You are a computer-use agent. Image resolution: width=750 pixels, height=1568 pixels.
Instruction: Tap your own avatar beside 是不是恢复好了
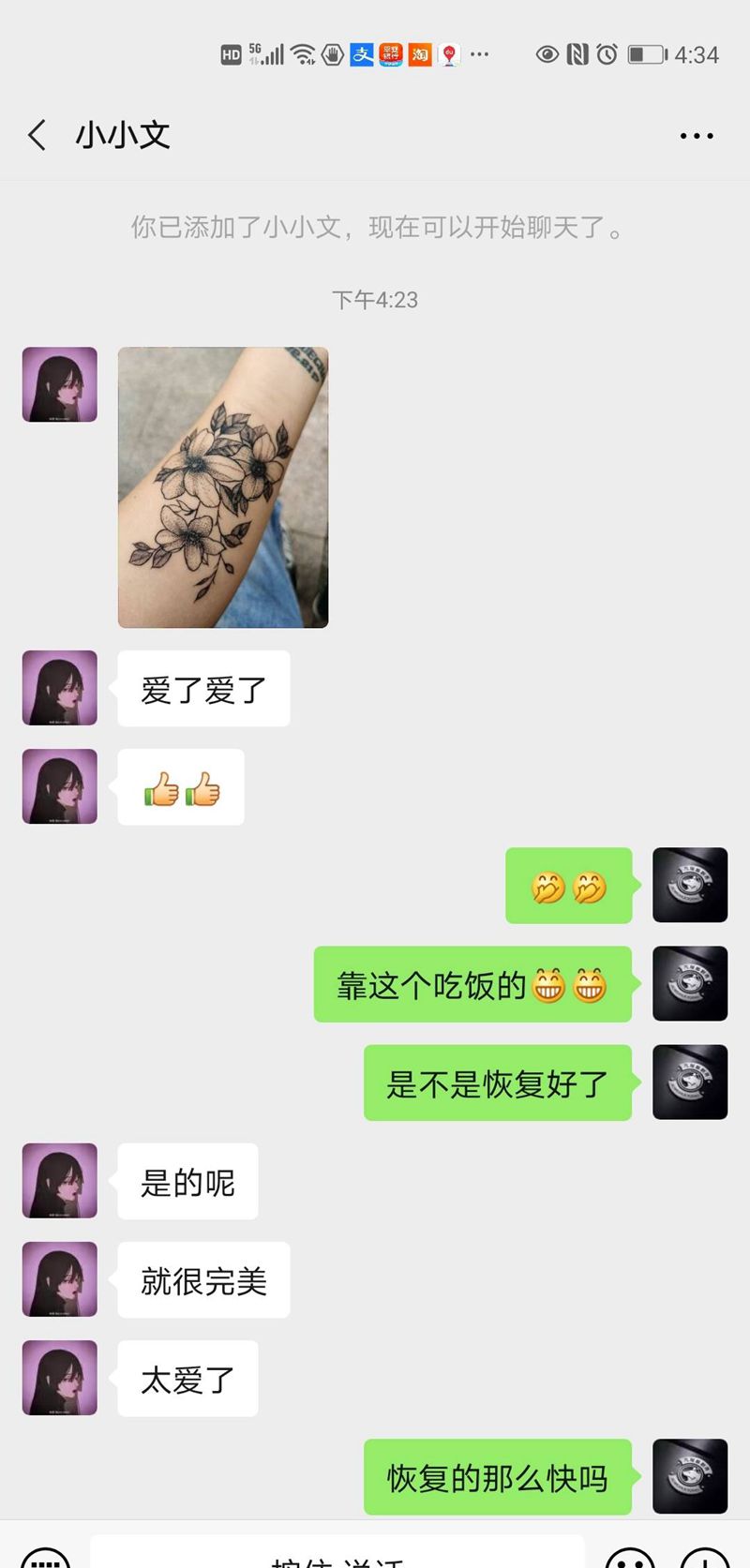point(690,1083)
